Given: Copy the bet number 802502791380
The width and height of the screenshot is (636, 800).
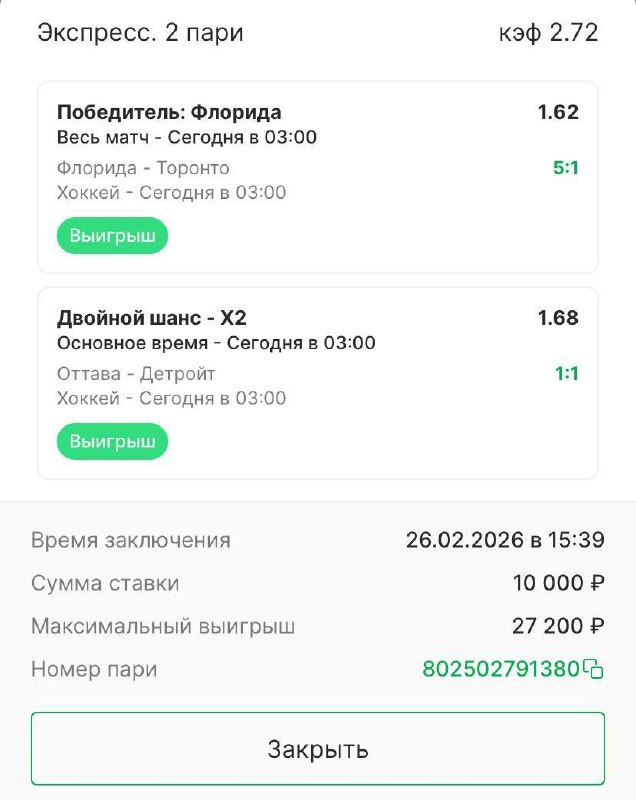Looking at the screenshot, I should [x=594, y=669].
